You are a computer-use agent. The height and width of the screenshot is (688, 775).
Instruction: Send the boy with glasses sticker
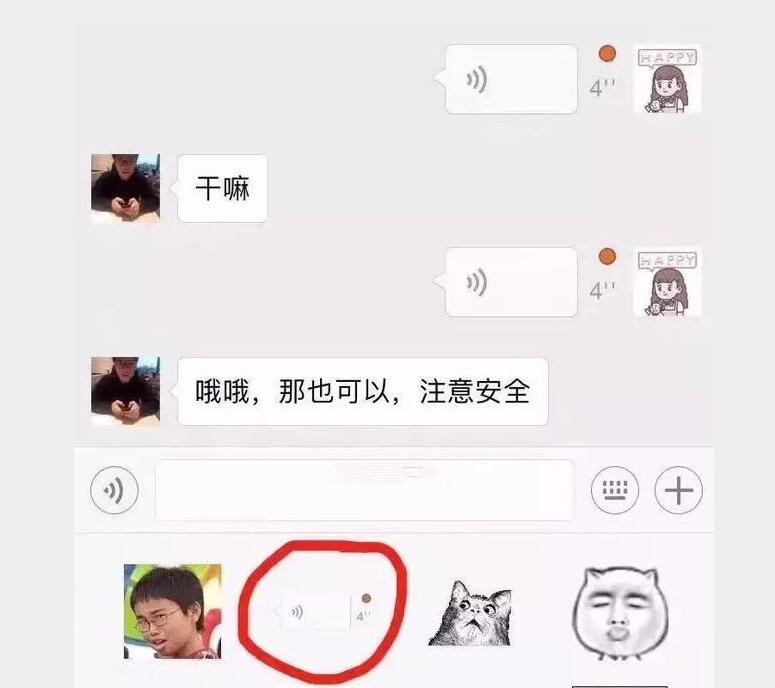171,612
